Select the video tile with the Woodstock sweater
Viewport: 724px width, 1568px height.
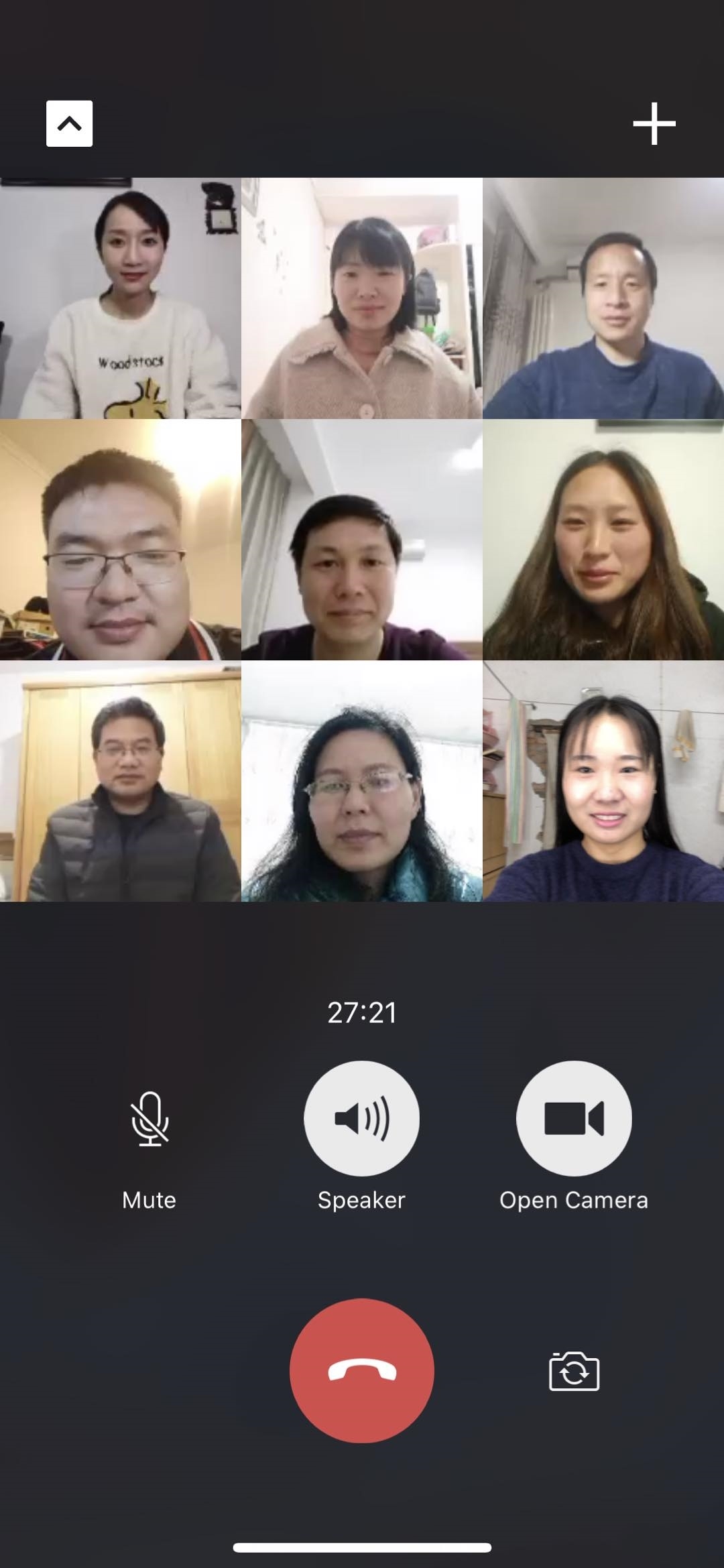121,298
